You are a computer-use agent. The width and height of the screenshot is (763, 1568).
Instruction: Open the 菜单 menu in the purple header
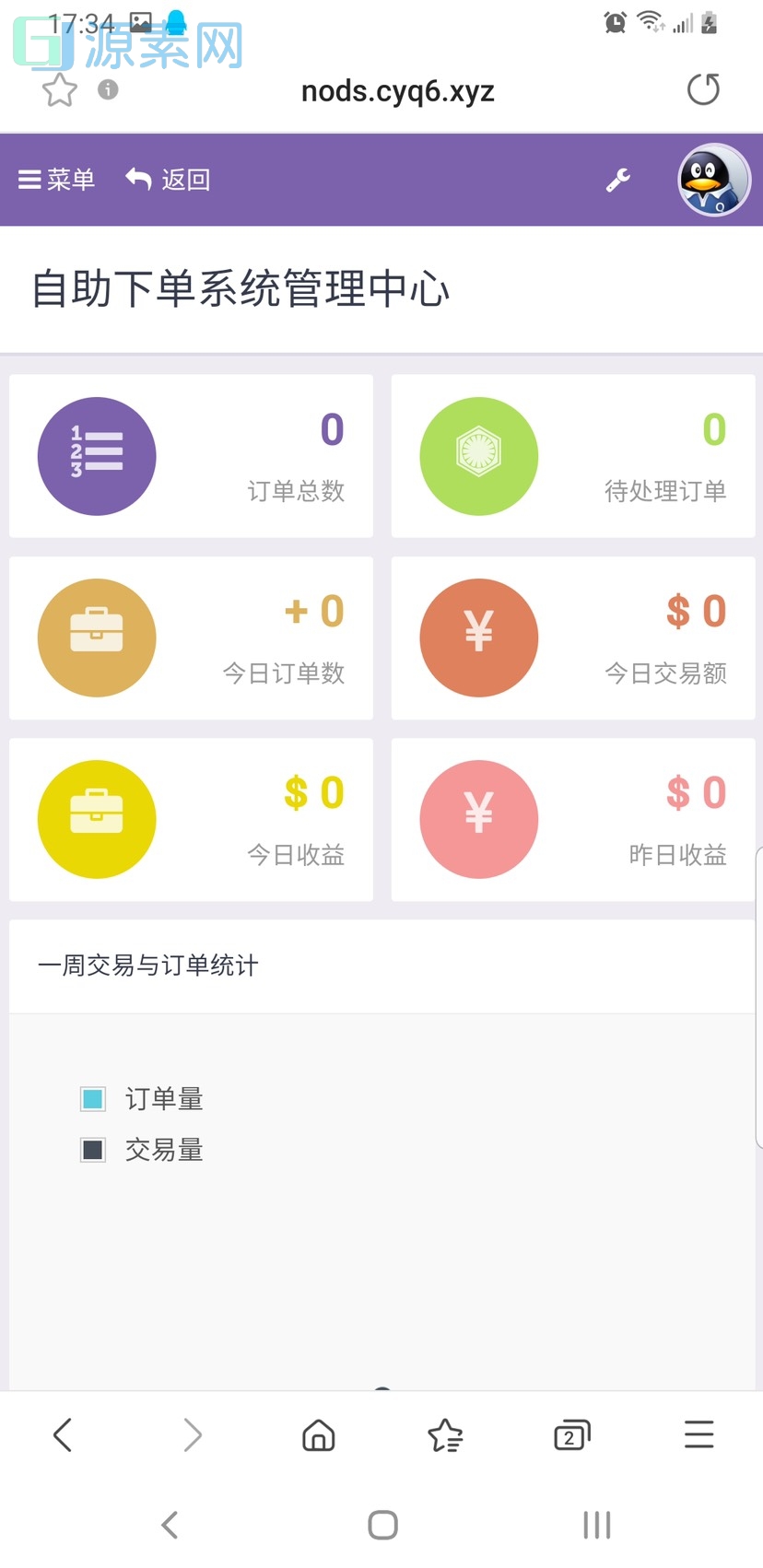coord(55,180)
